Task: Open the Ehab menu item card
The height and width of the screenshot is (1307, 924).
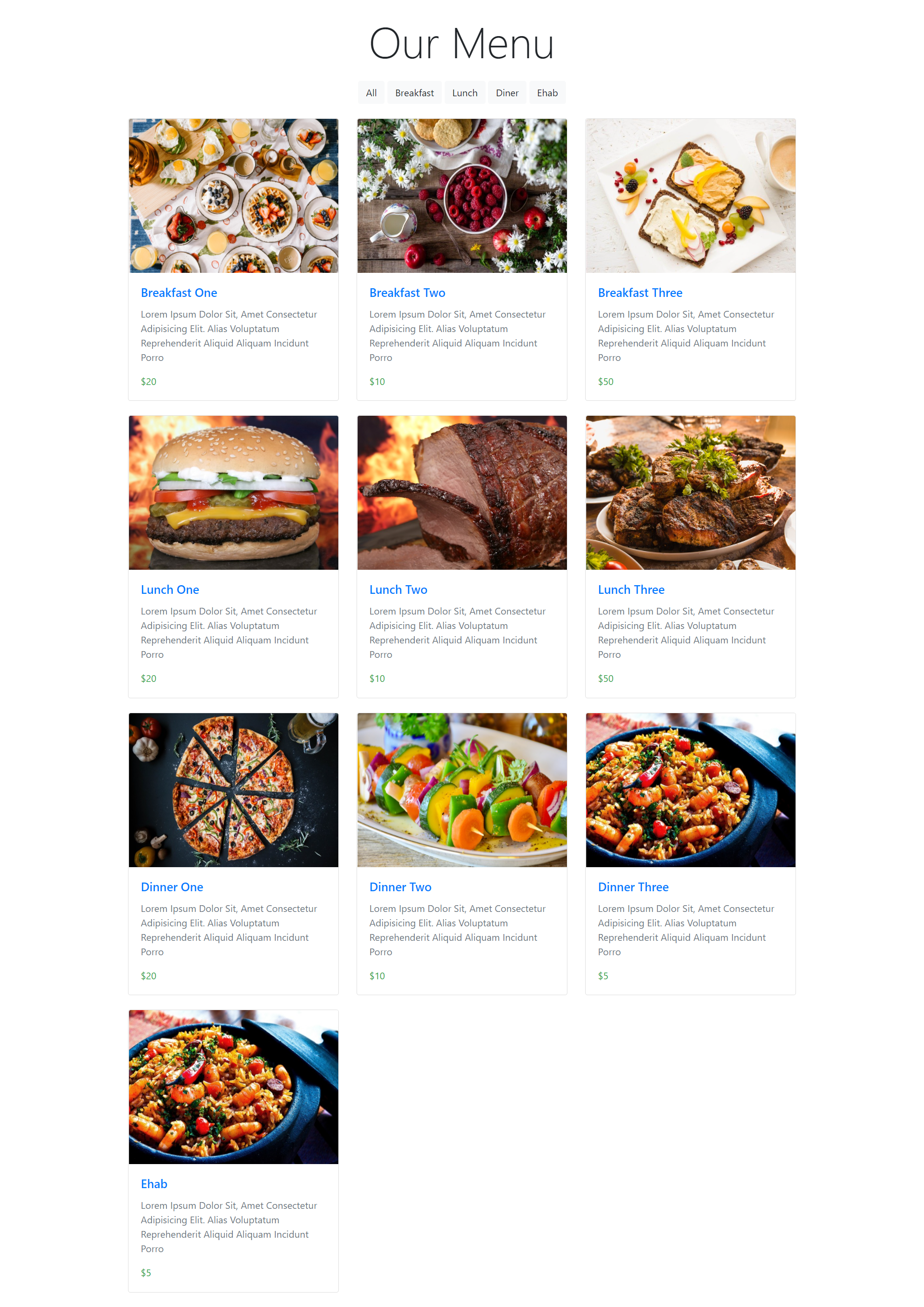Action: (x=154, y=1184)
